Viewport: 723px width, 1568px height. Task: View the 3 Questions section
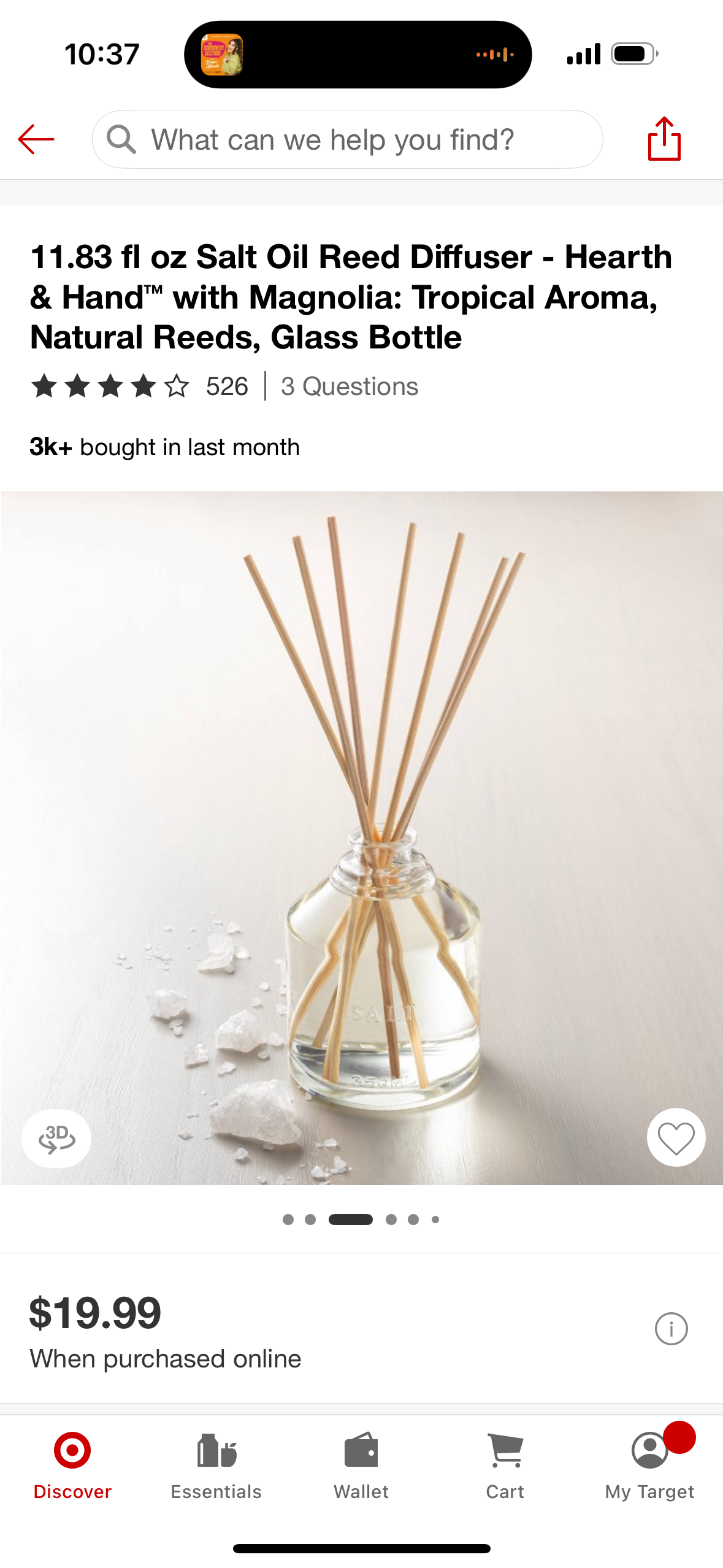click(x=349, y=386)
